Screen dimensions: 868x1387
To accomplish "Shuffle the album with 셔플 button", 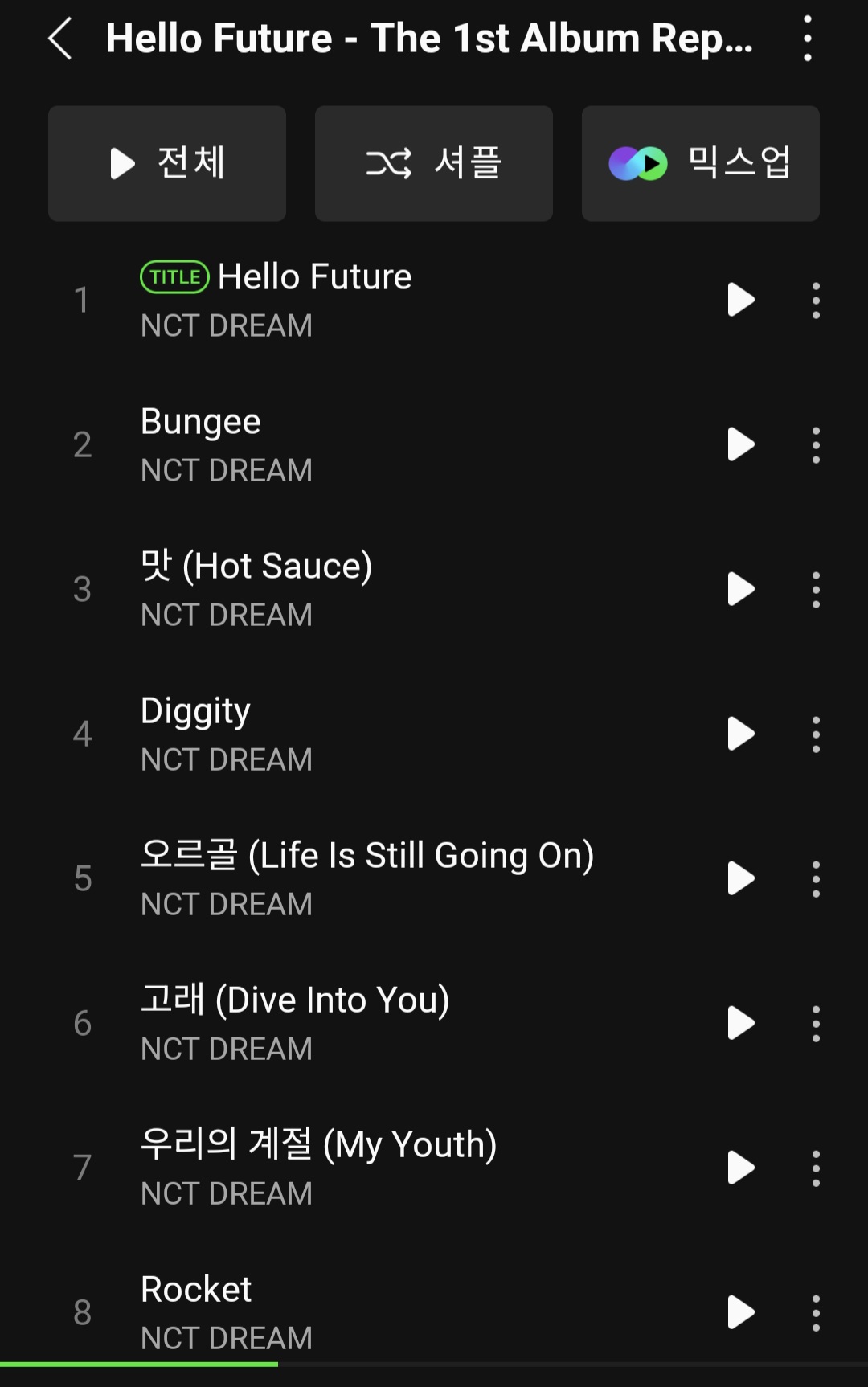I will coord(434,163).
